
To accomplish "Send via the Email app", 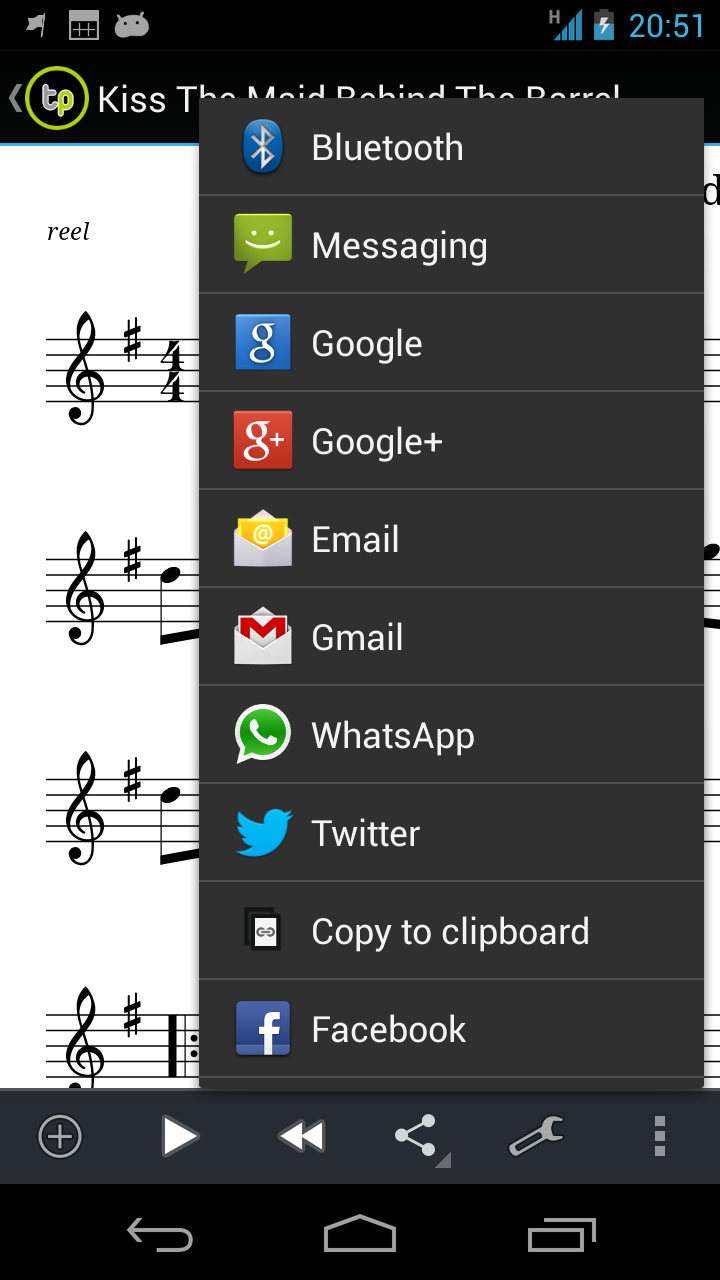I will point(450,540).
